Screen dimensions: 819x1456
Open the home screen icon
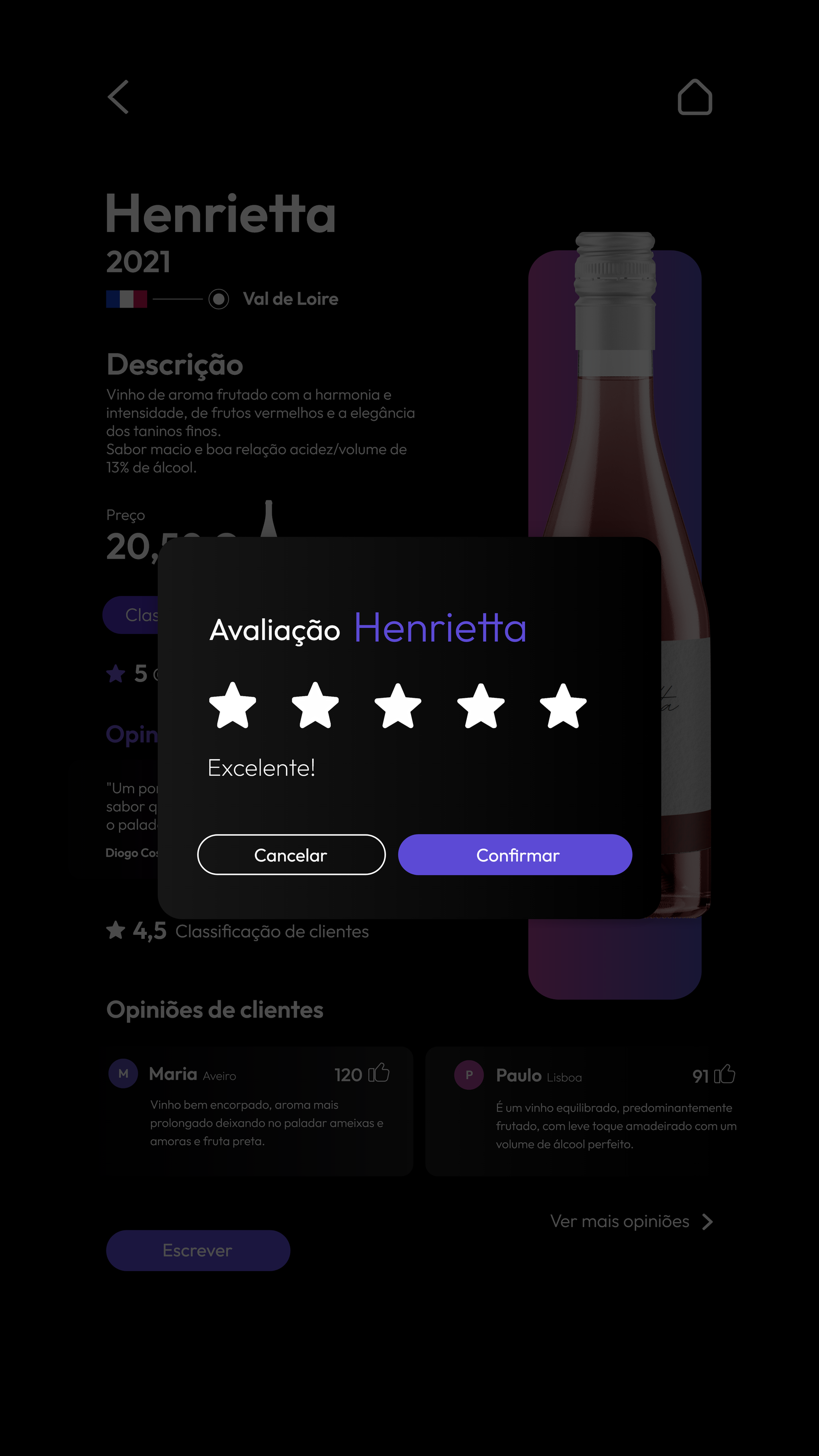[695, 97]
